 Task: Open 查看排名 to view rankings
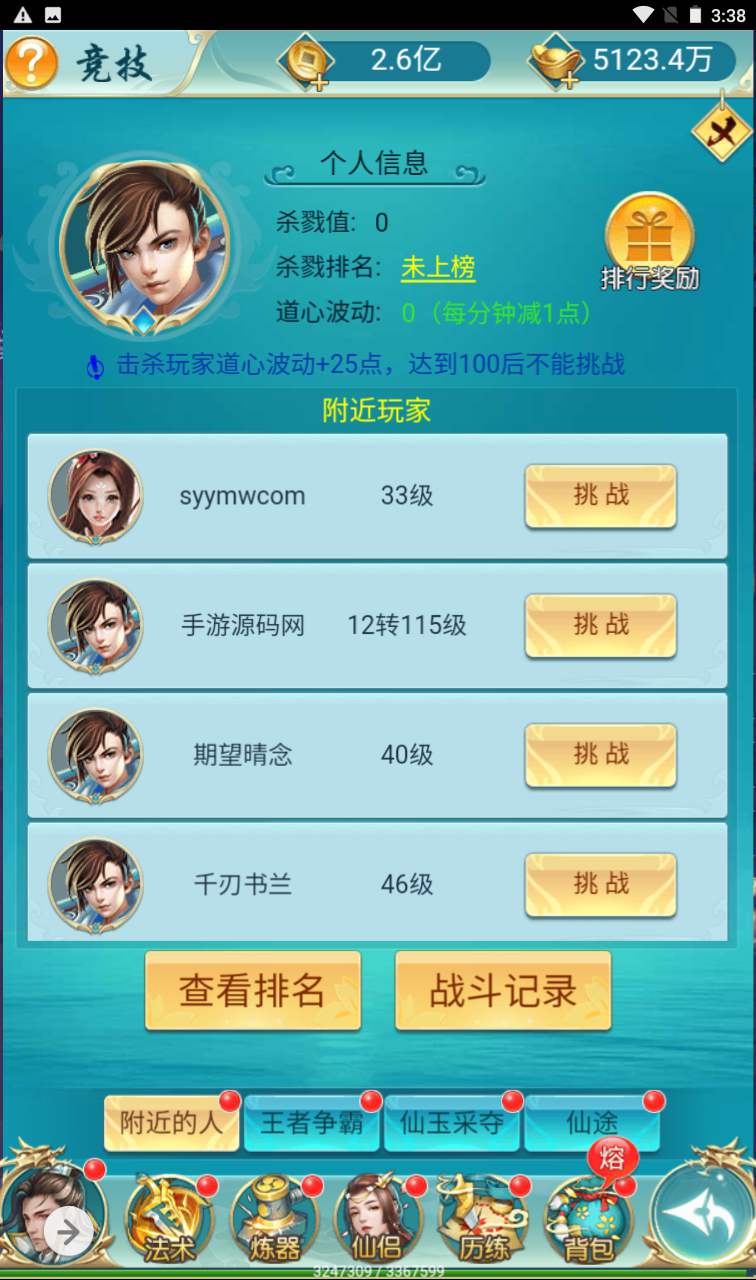point(253,990)
